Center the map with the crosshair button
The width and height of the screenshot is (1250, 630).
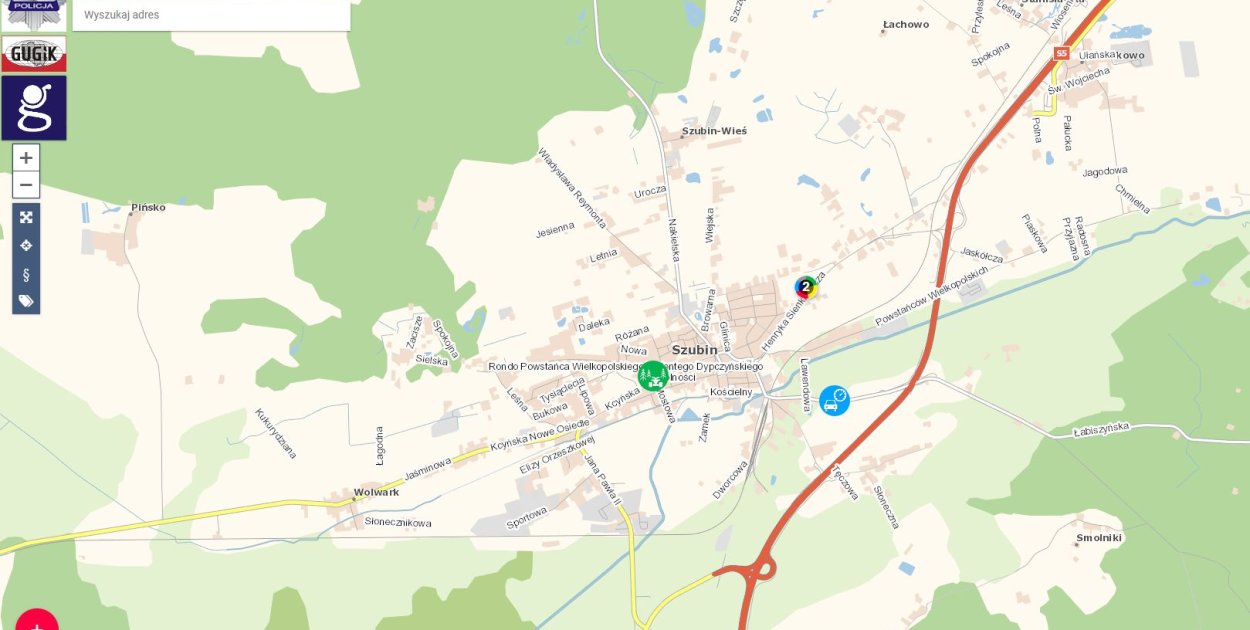(x=26, y=245)
